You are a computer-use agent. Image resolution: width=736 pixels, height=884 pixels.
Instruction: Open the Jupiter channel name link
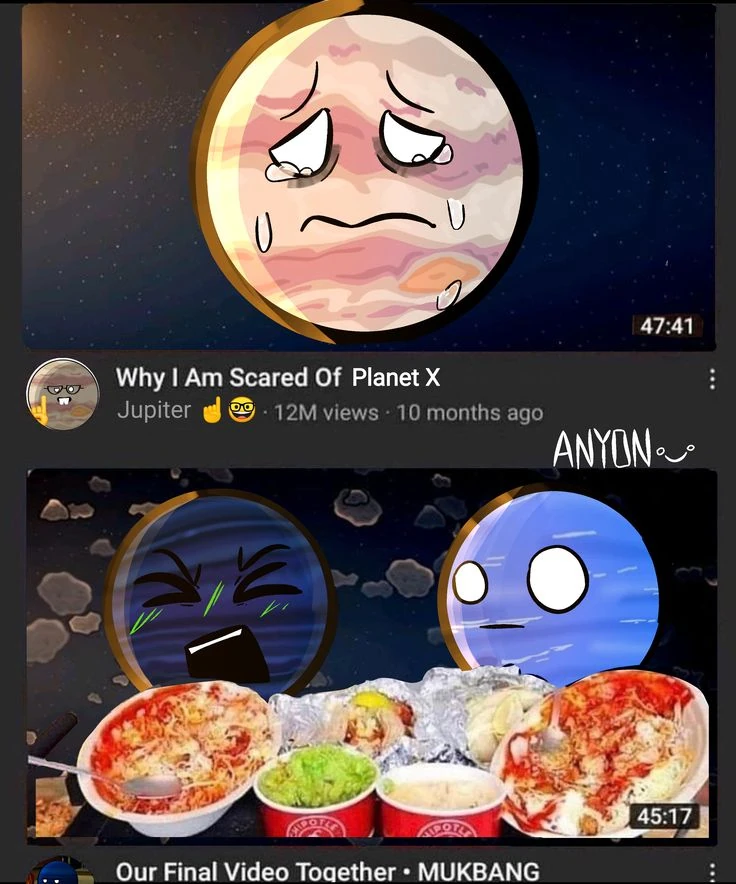pos(151,409)
